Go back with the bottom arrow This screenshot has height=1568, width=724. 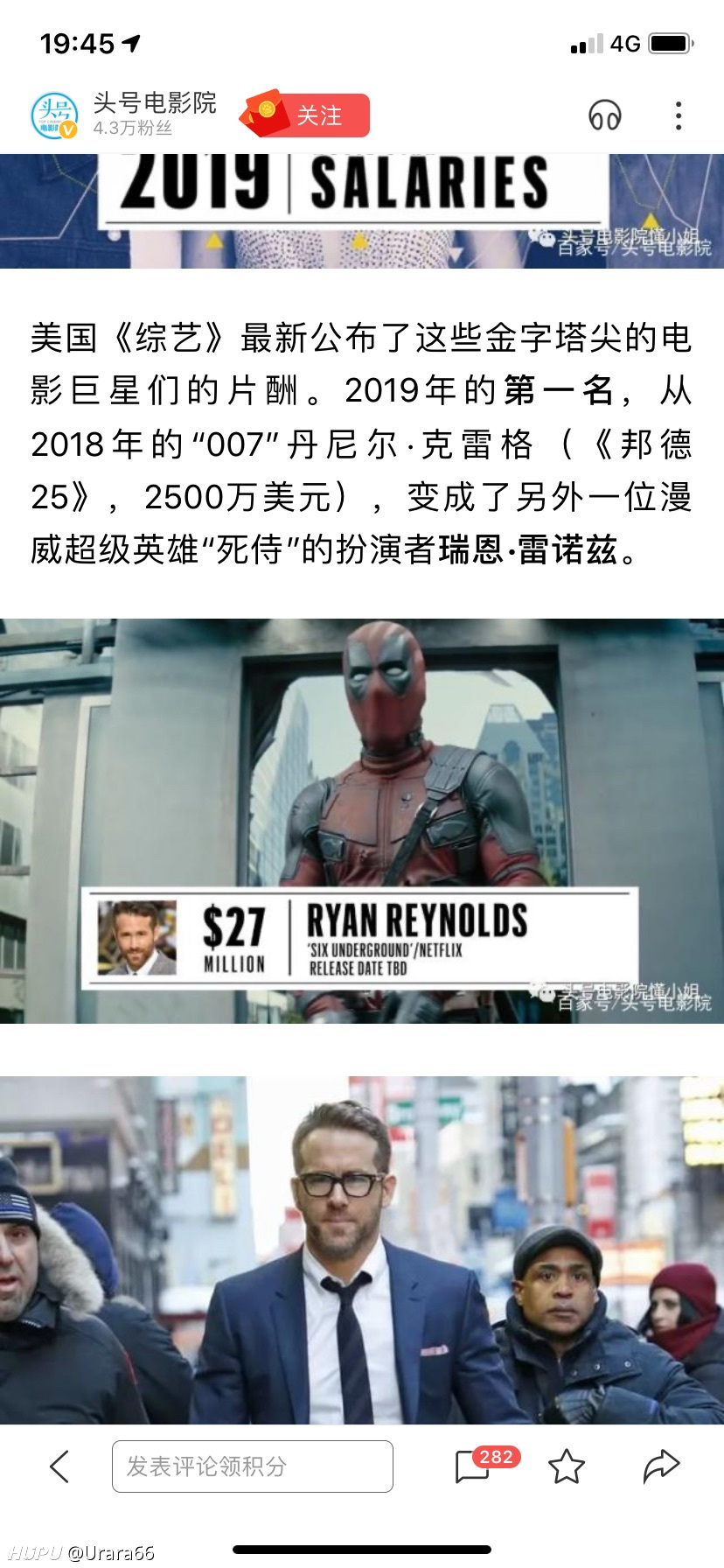[x=59, y=1466]
